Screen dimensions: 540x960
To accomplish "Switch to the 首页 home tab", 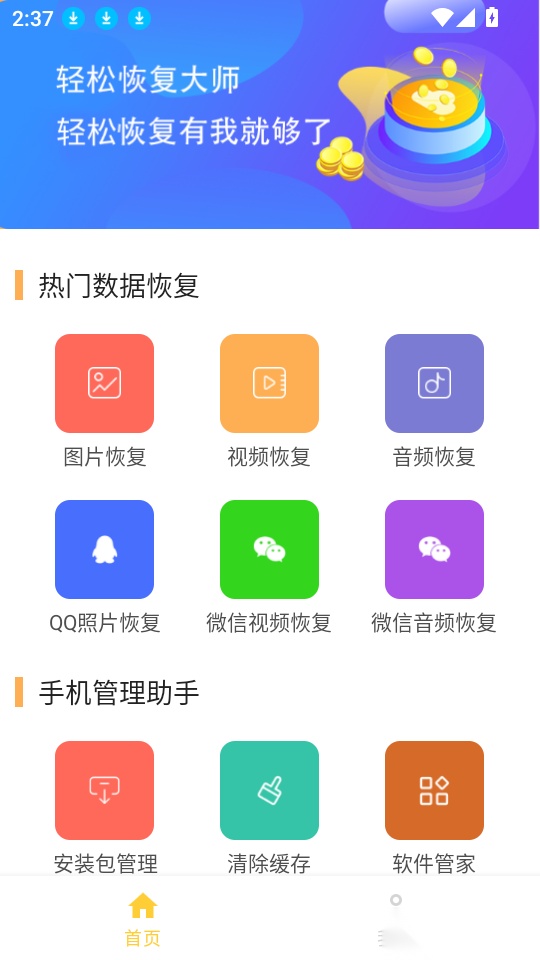I will point(143,920).
